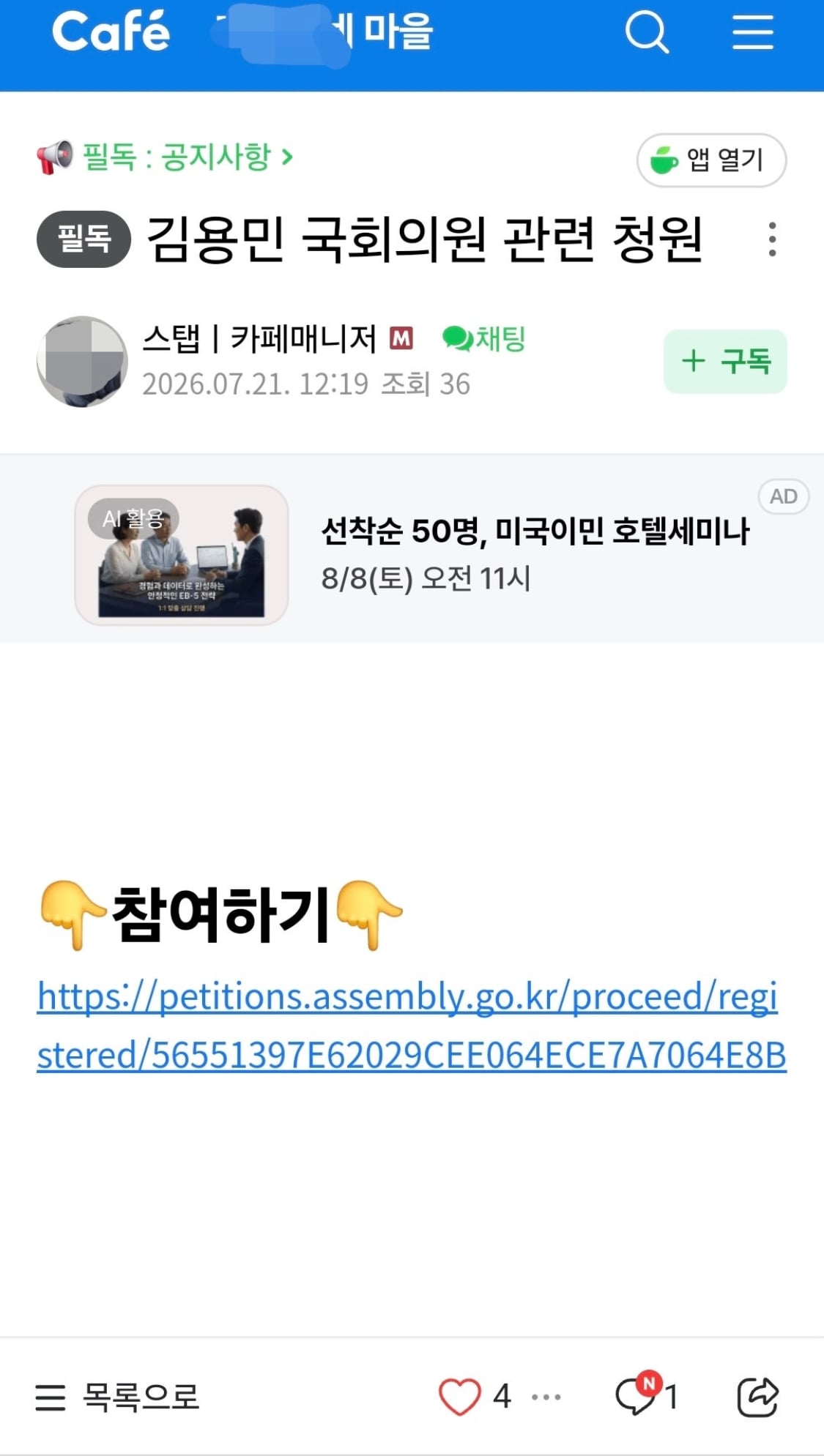Start 채팅 with the author
This screenshot has width=824, height=1456.
click(x=484, y=338)
